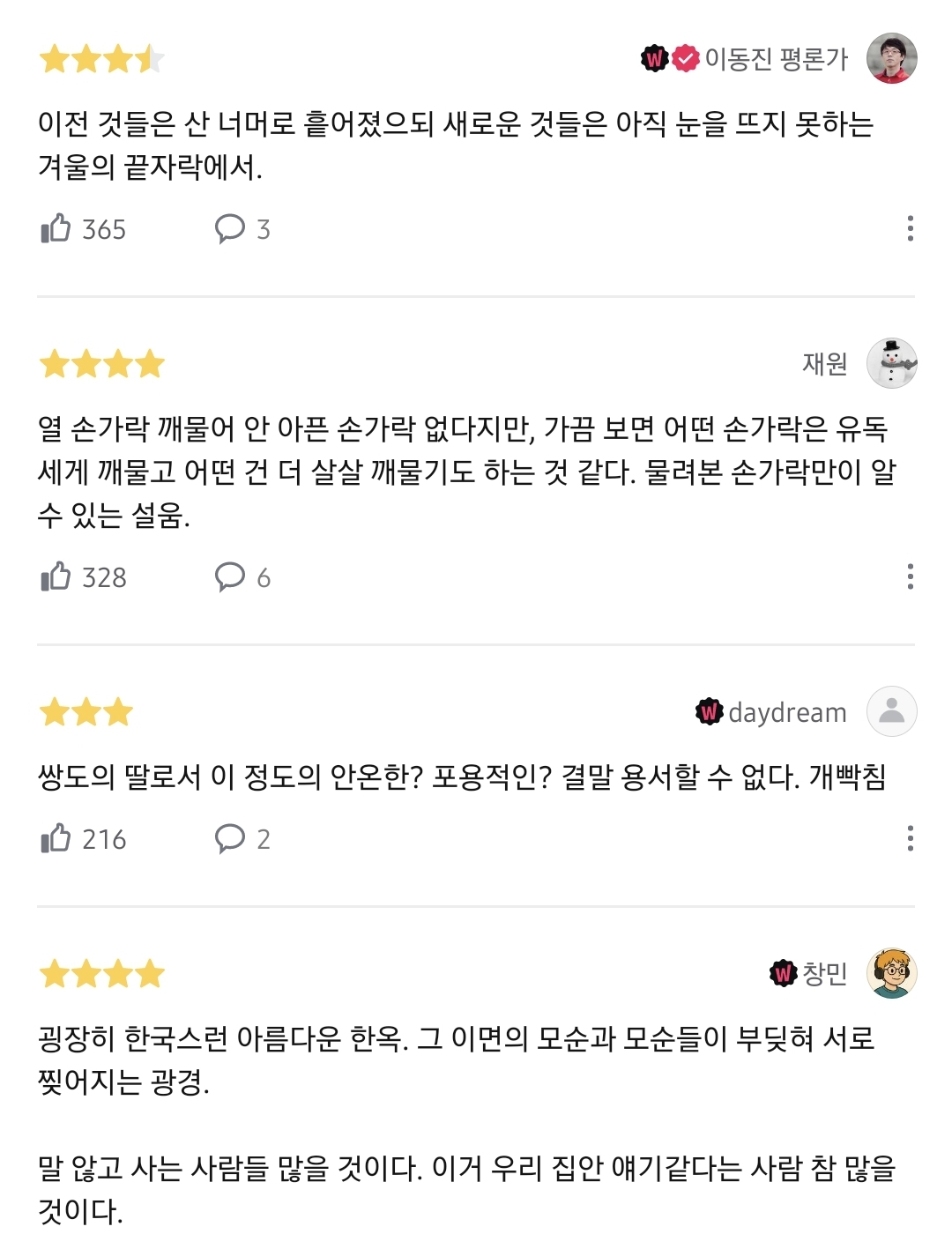
Task: Open more options for 재원's review
Action: click(x=910, y=576)
